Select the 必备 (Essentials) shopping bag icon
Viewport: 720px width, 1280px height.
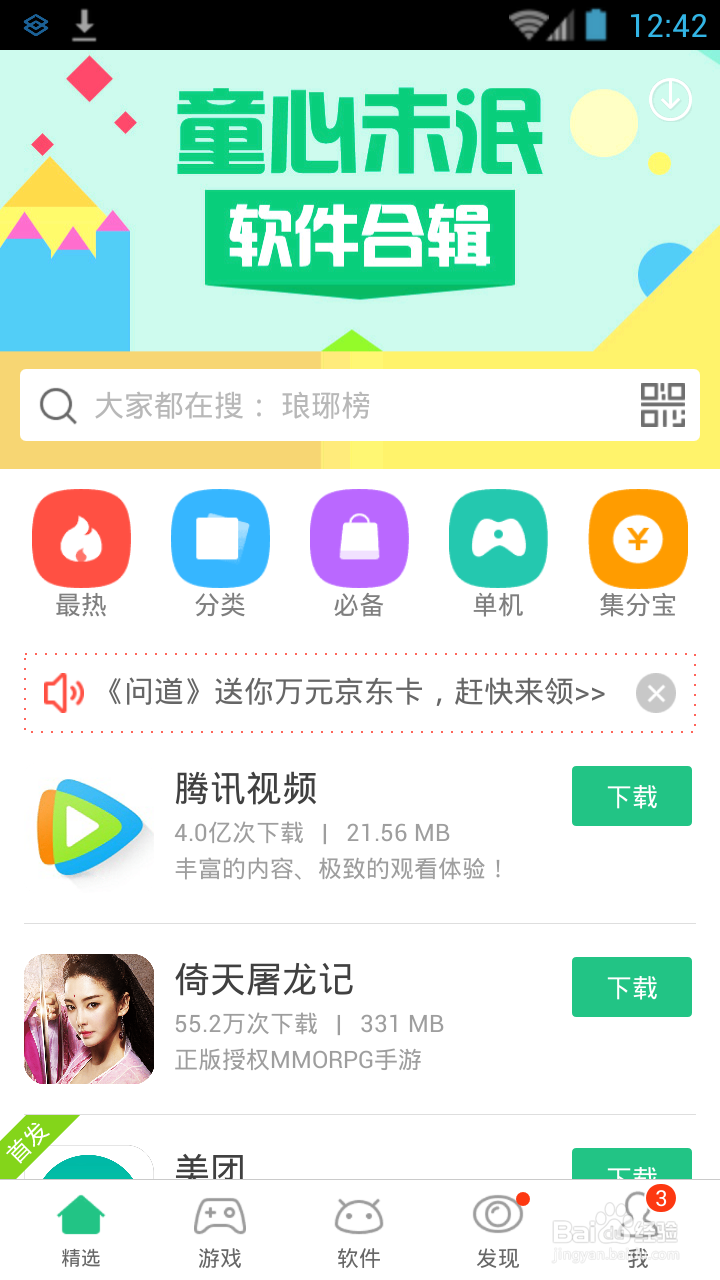coord(359,537)
